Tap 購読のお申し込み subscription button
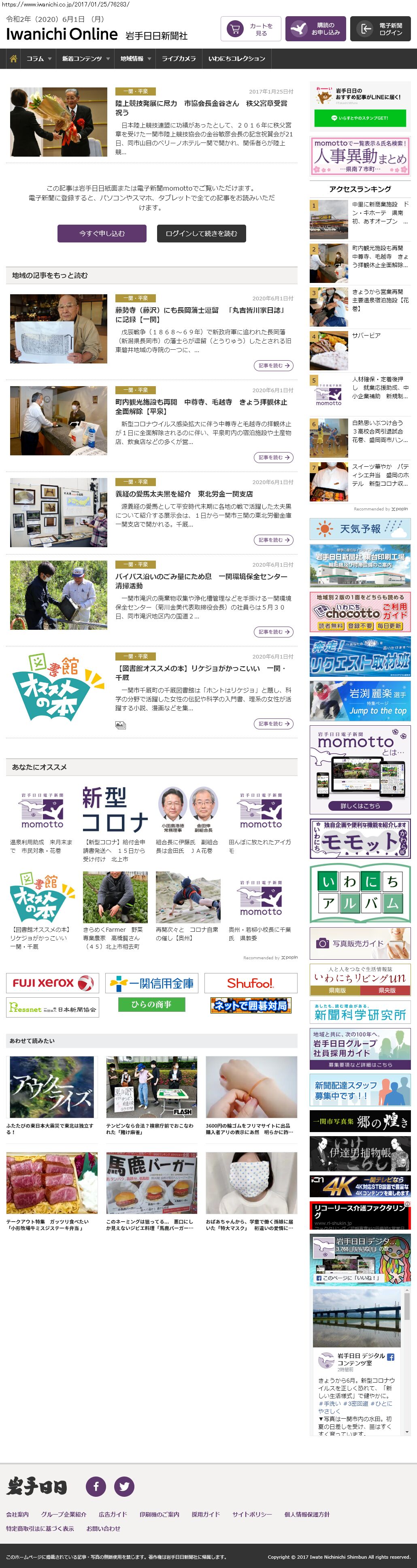417x1568 pixels. click(315, 29)
